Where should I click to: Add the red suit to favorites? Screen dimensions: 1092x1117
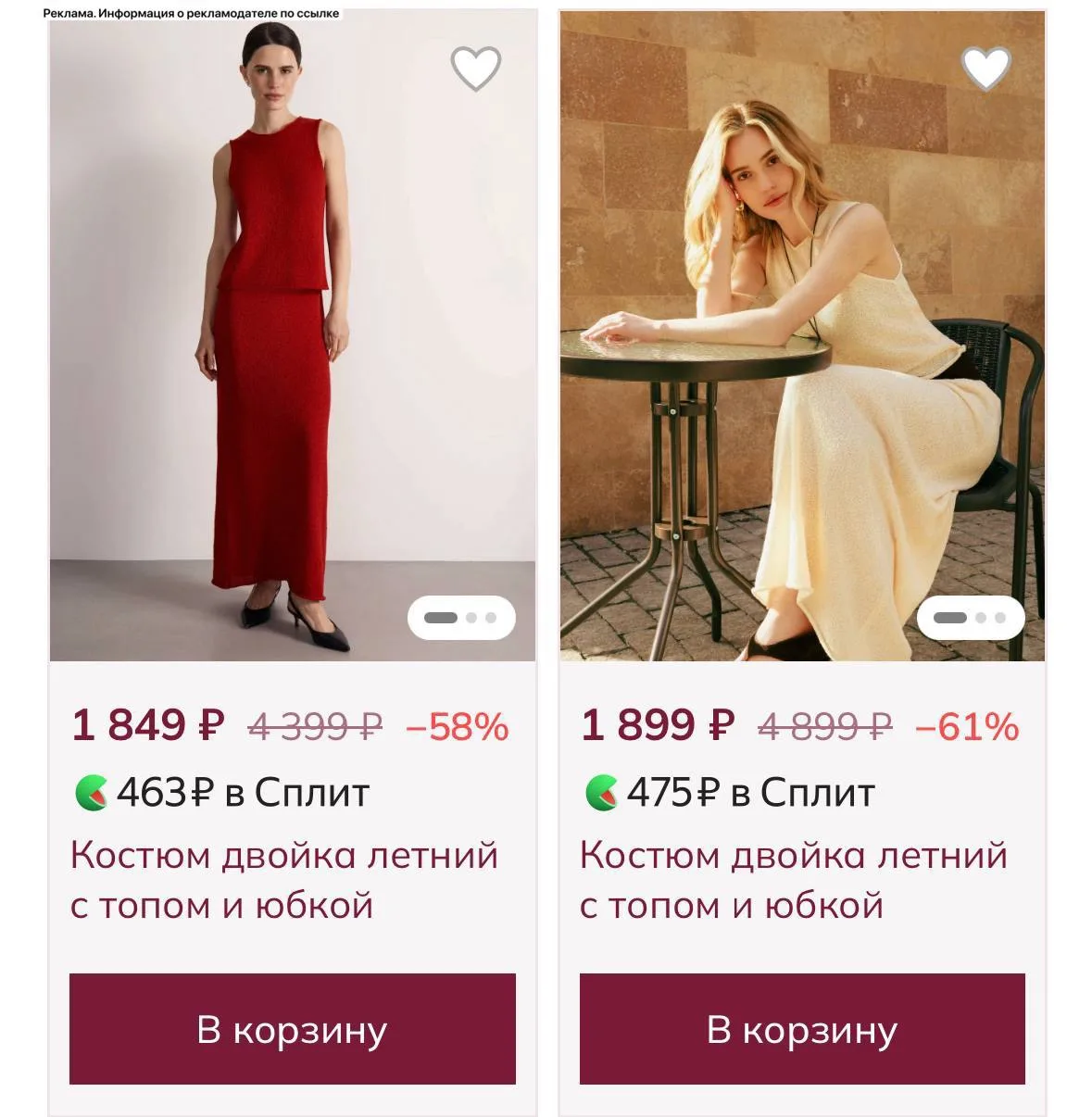coord(475,69)
